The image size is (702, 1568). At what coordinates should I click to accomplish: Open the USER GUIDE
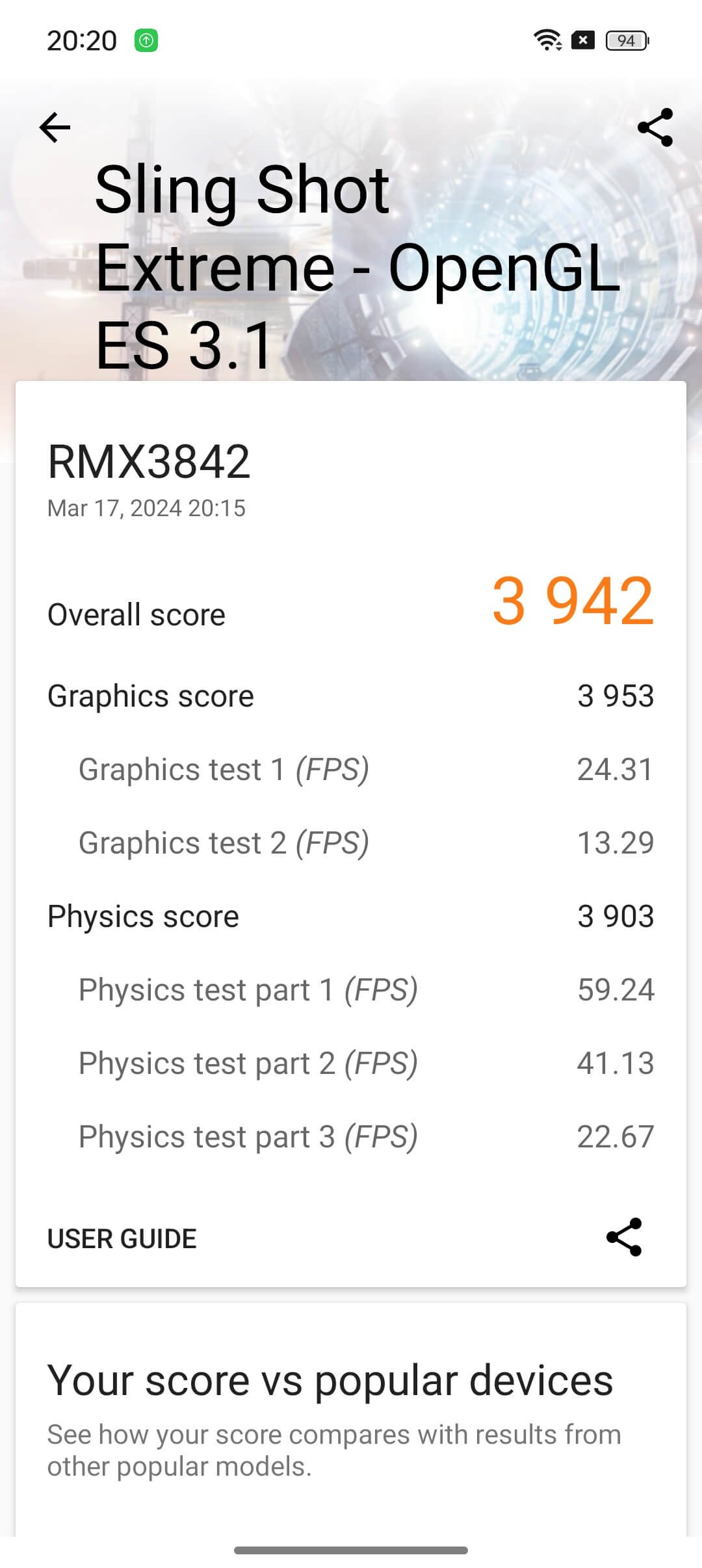[122, 1238]
